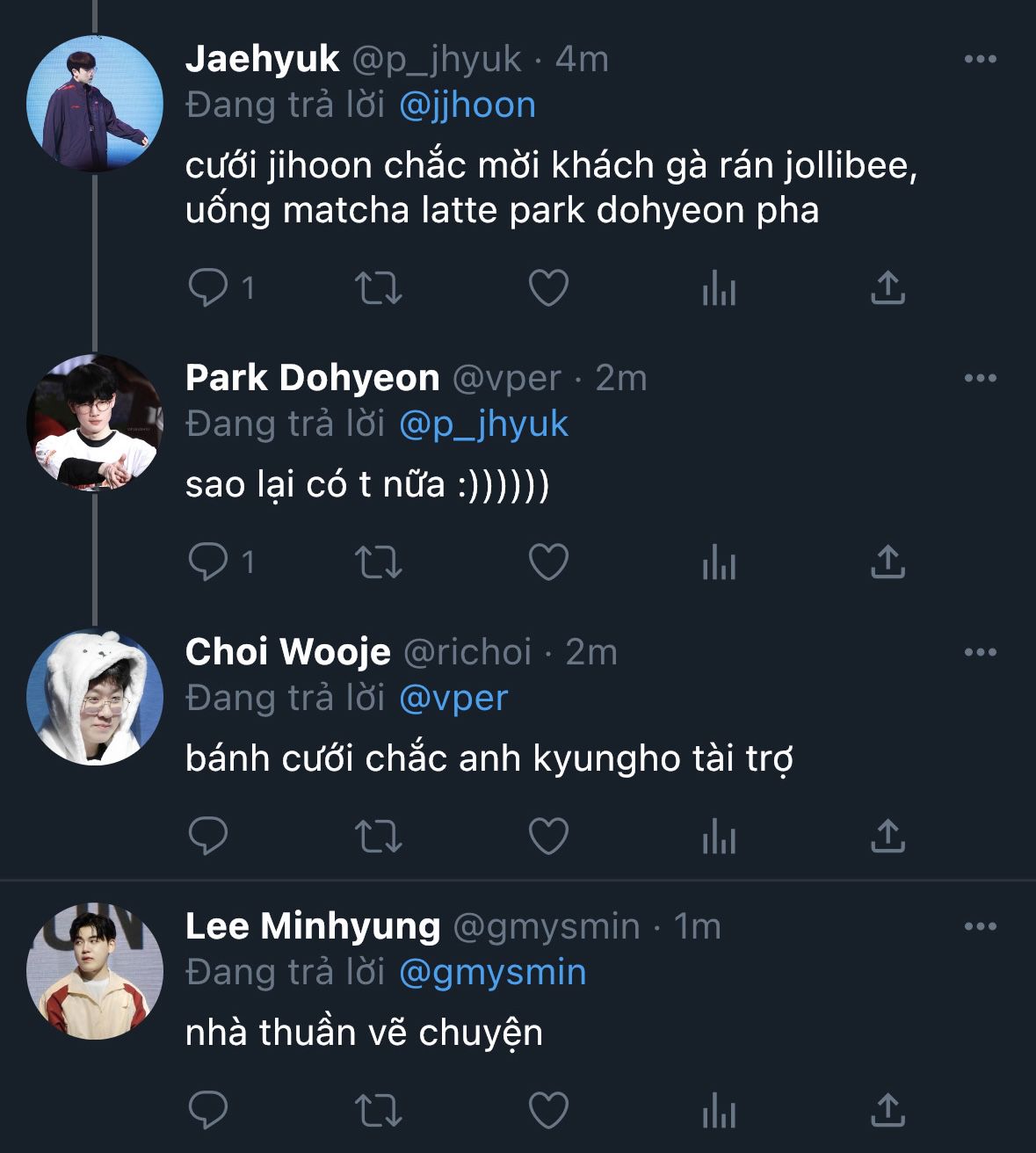Tap the @vper mention link
The height and width of the screenshot is (1153, 1036).
[453, 699]
